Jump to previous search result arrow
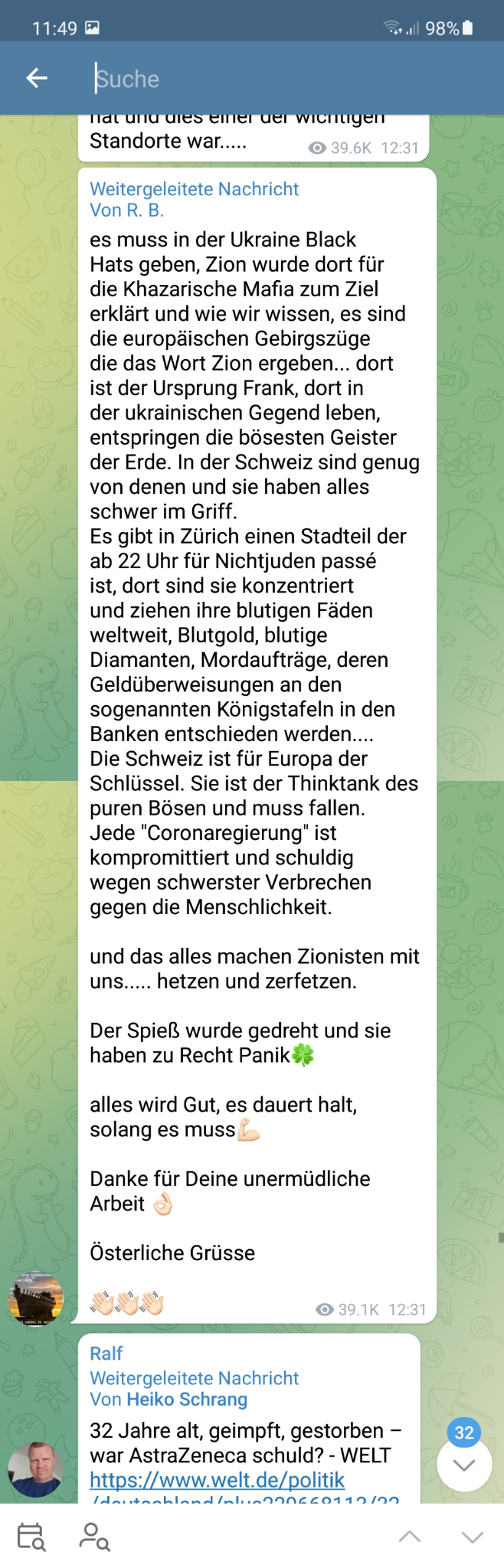This screenshot has height=1568, width=504. click(x=410, y=1537)
